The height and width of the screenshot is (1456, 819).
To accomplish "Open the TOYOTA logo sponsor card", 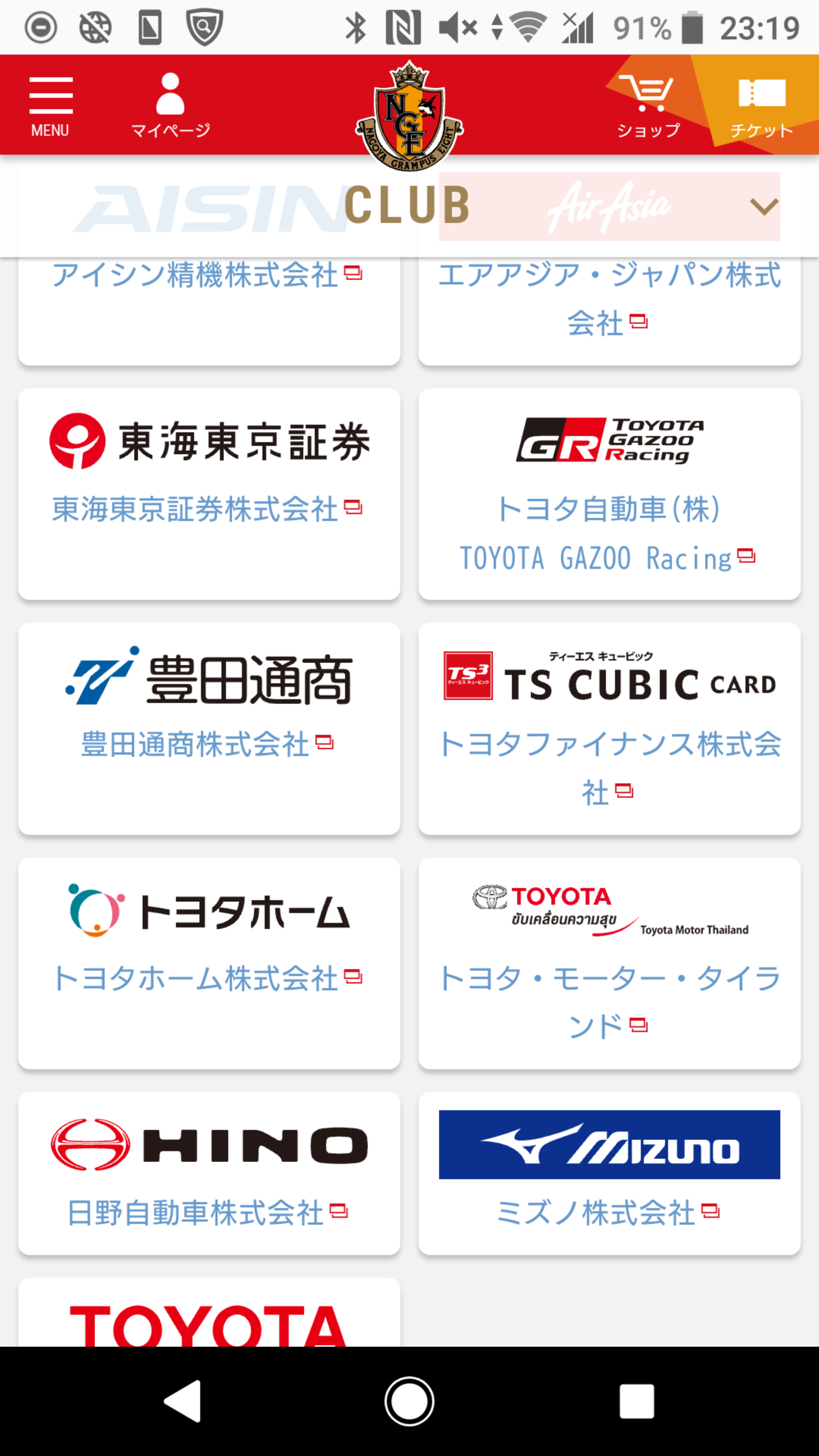I will (x=209, y=1312).
